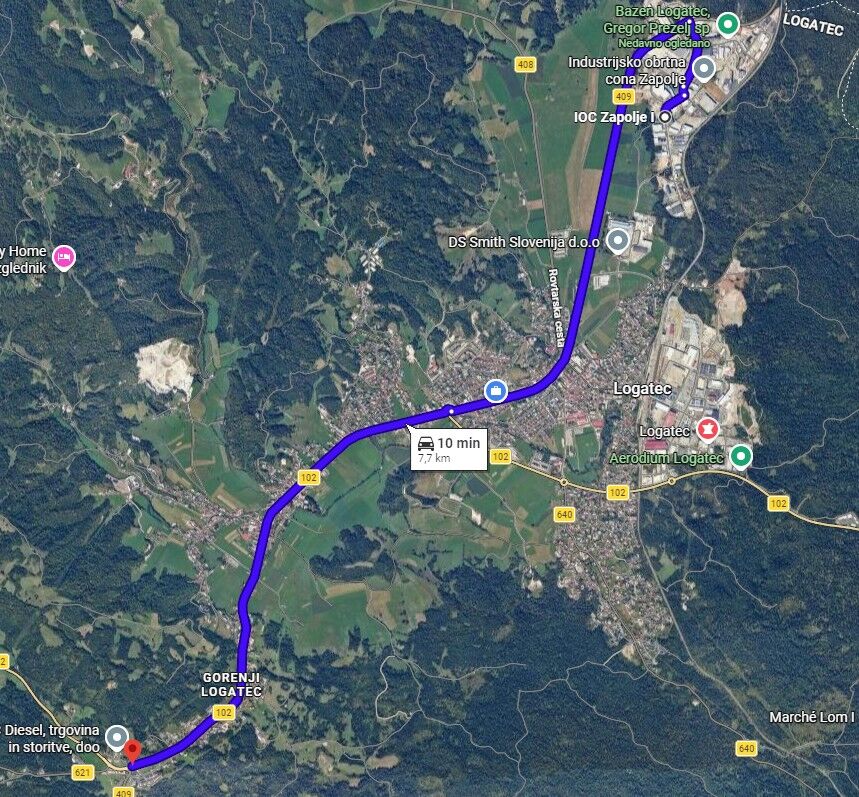Open the Aerodium Logatec green pin
The width and height of the screenshot is (859, 797).
coord(740,457)
